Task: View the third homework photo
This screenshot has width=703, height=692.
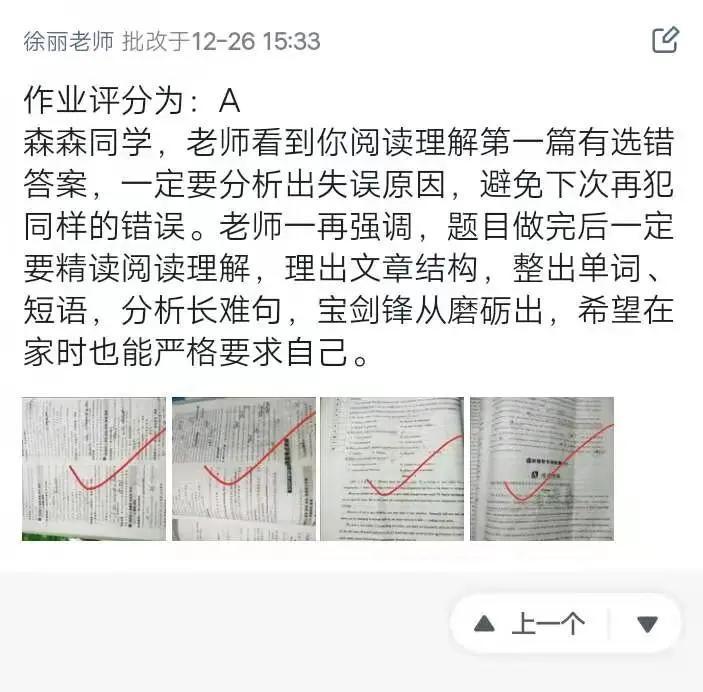Action: point(392,469)
